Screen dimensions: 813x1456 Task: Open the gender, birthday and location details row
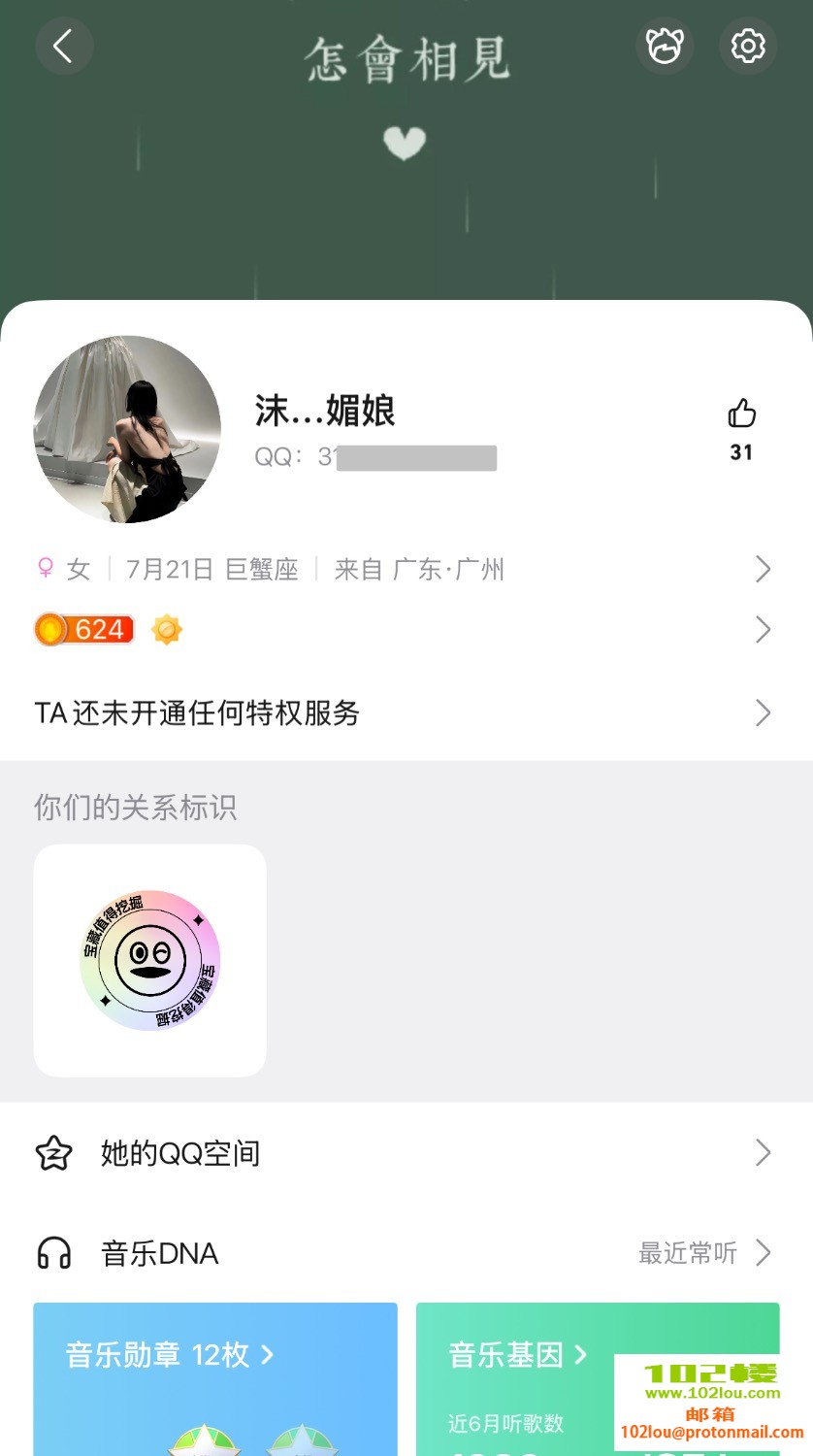click(x=404, y=569)
